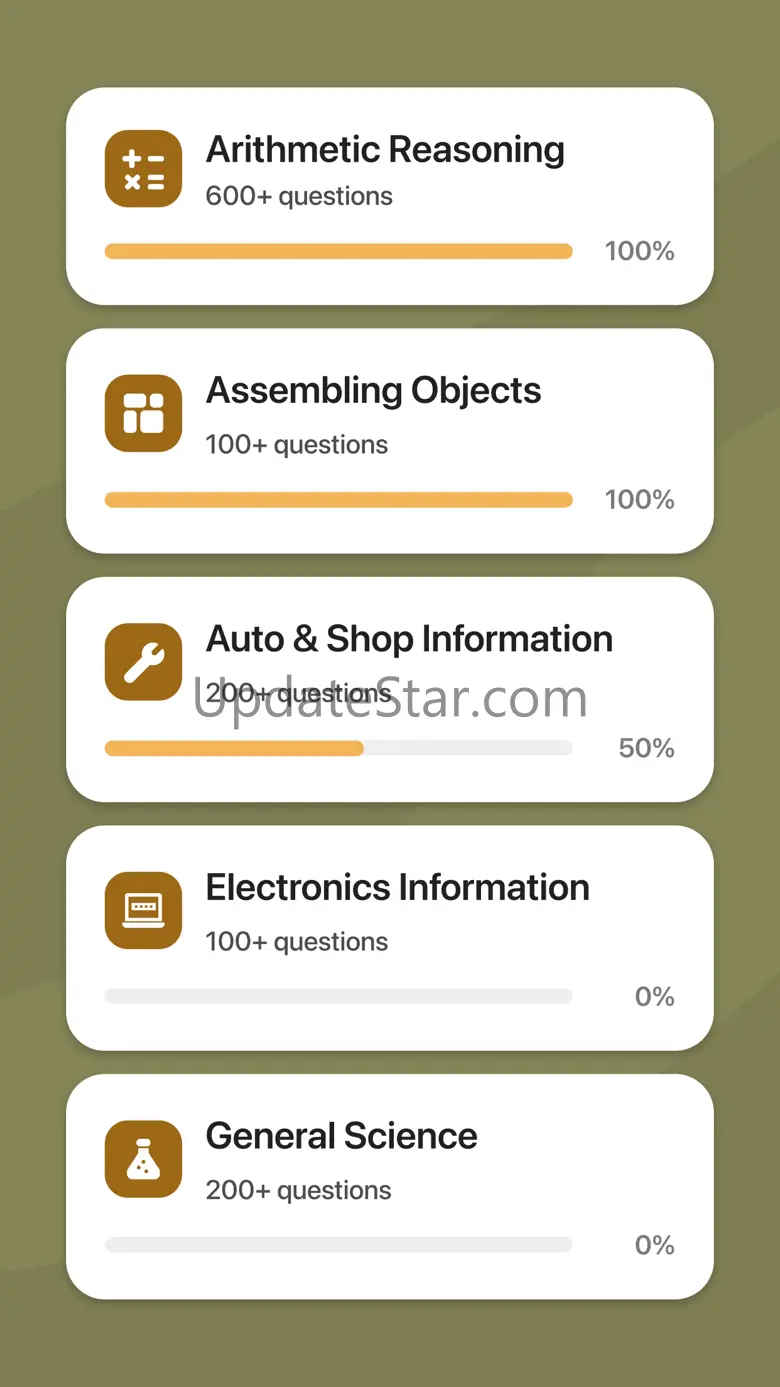Continue Auto & Shop Information questions
Viewport: 780px width, 1387px height.
coord(389,688)
